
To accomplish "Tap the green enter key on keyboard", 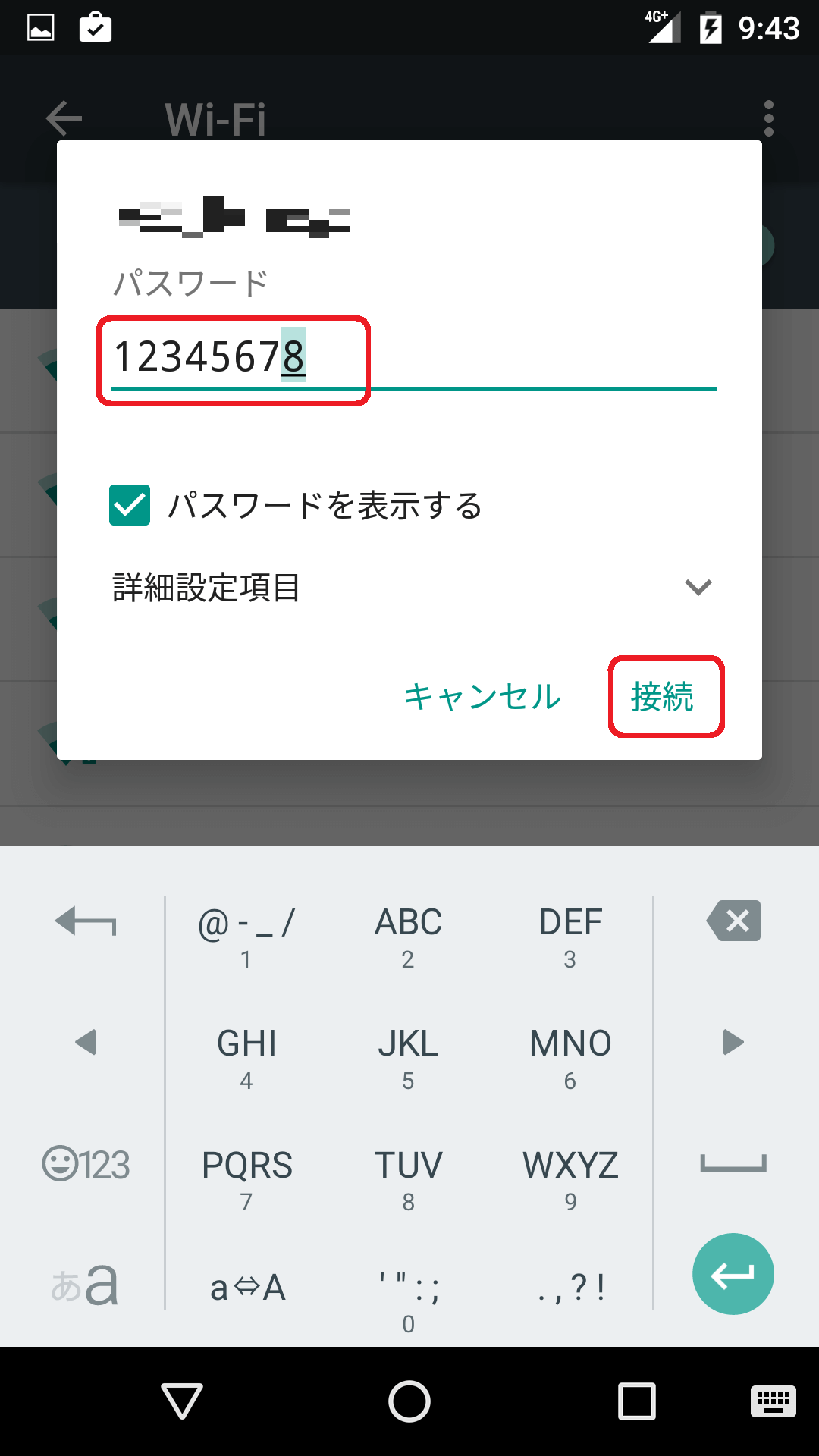I will pos(733,1274).
